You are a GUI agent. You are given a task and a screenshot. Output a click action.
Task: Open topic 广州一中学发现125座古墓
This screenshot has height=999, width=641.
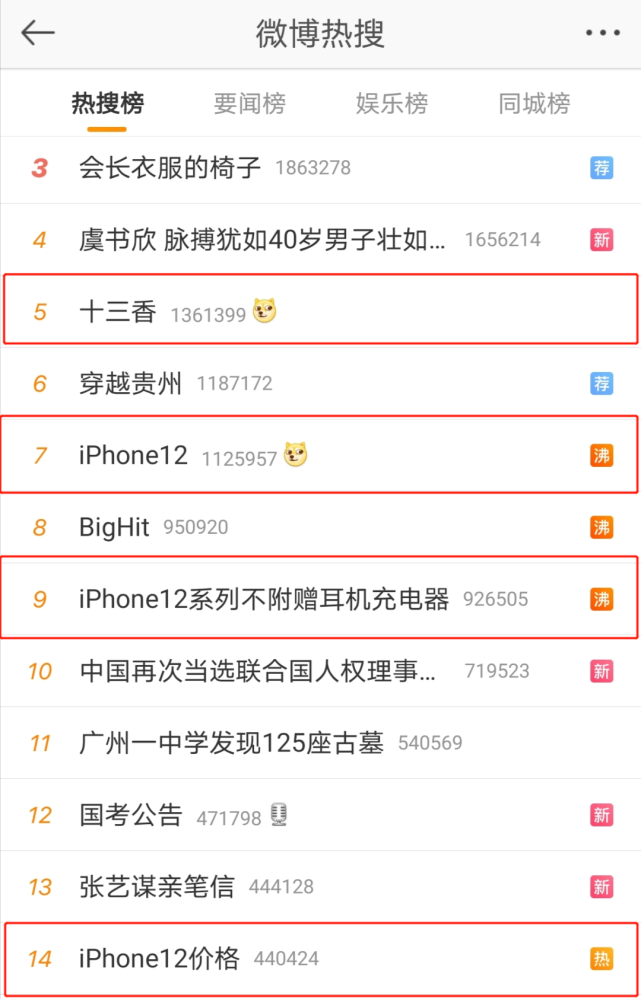click(320, 743)
